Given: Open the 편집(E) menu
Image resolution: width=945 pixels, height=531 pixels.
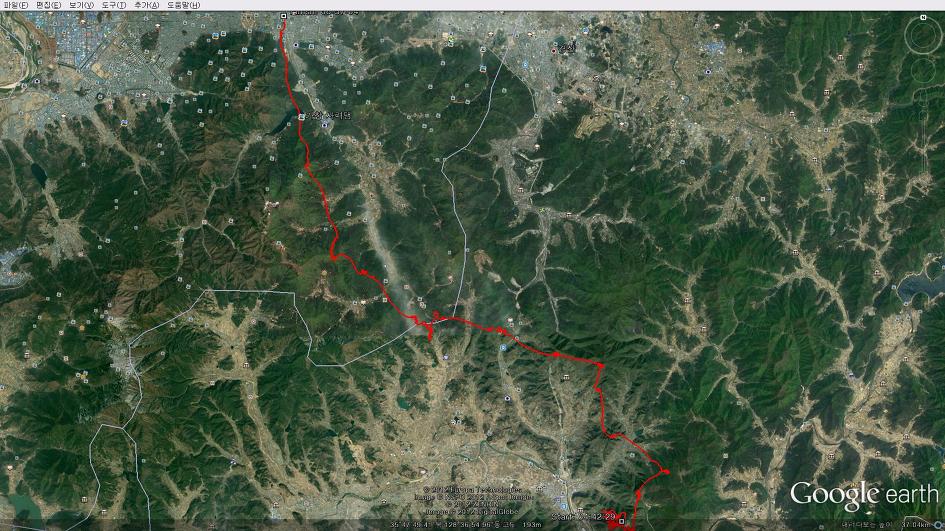Looking at the screenshot, I should (x=48, y=5).
